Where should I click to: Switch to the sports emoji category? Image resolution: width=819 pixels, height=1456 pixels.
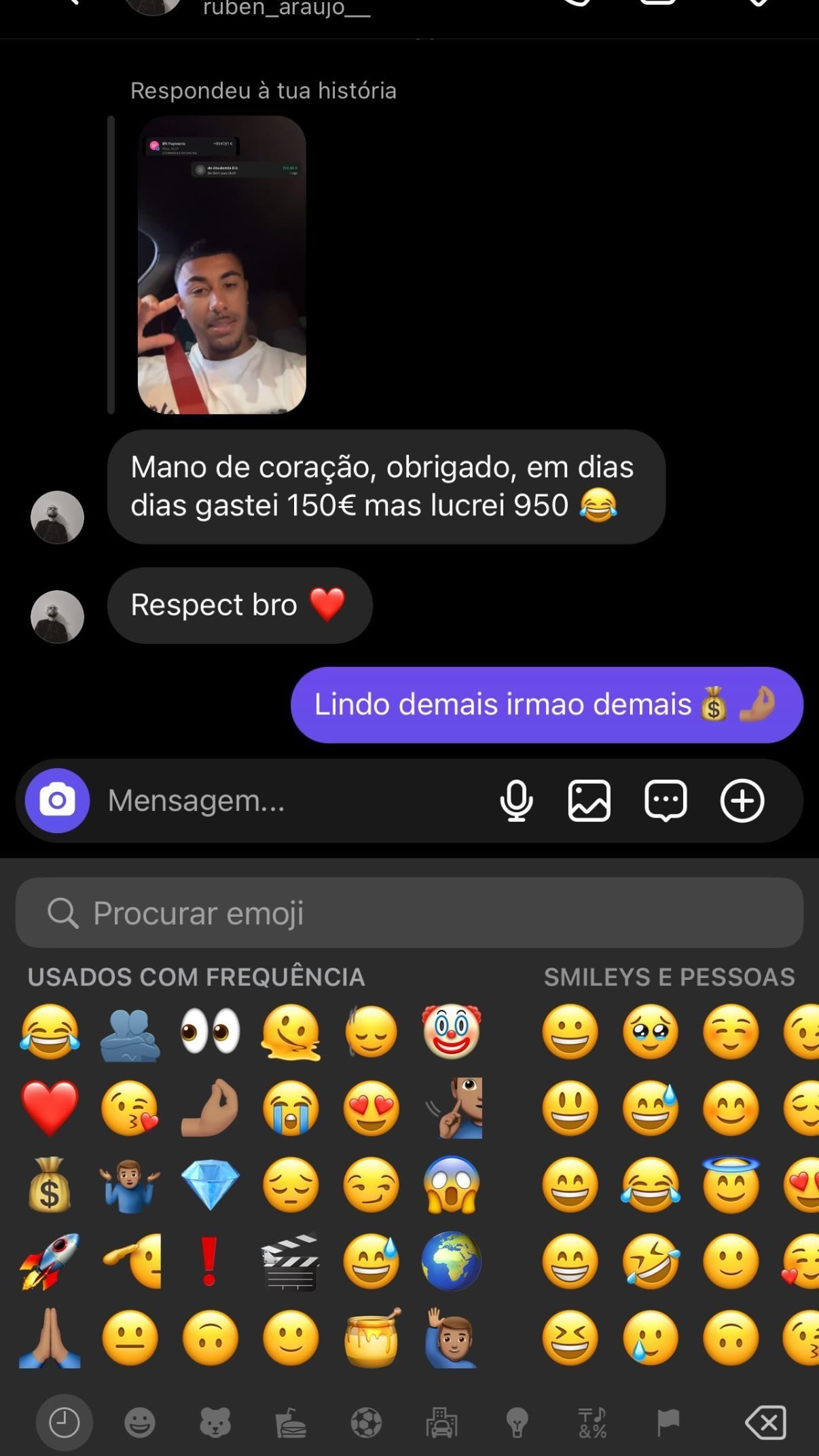[367, 1422]
